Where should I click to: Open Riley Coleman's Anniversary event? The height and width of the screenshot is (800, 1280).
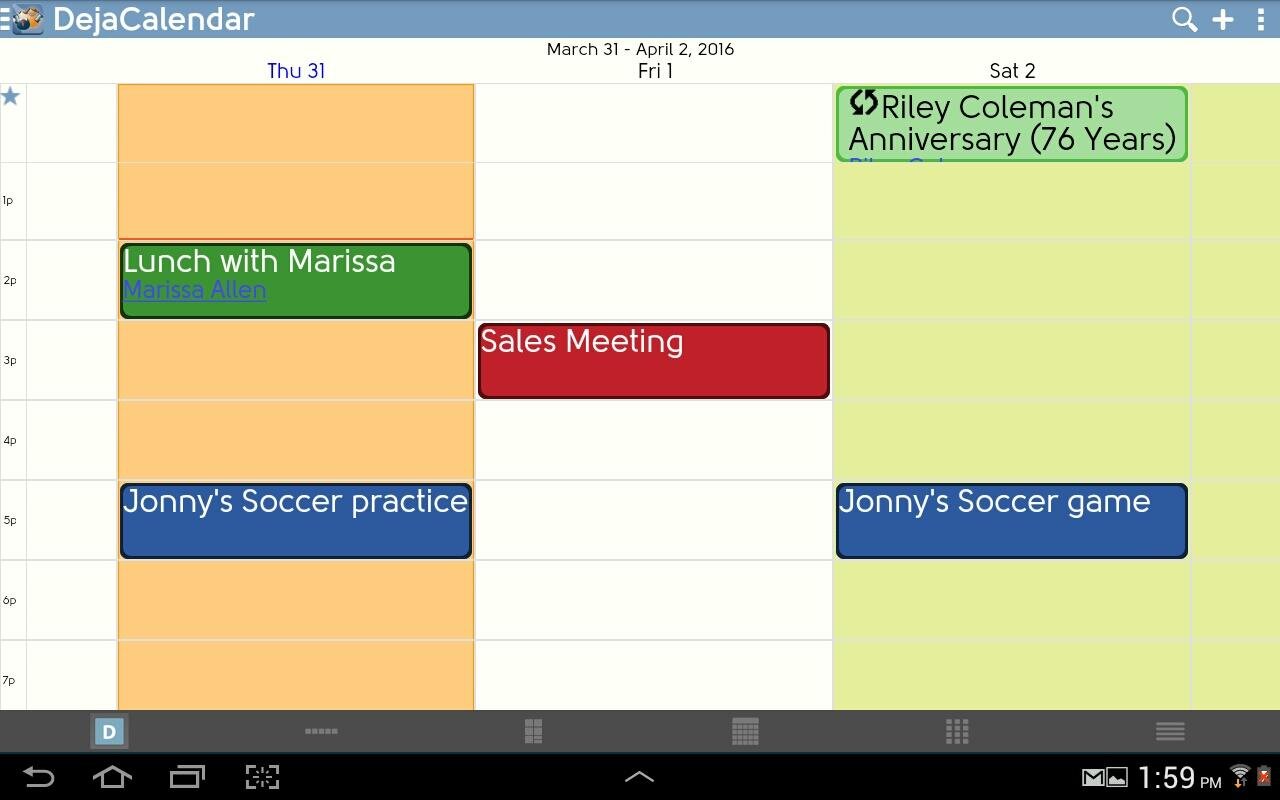click(x=1011, y=124)
